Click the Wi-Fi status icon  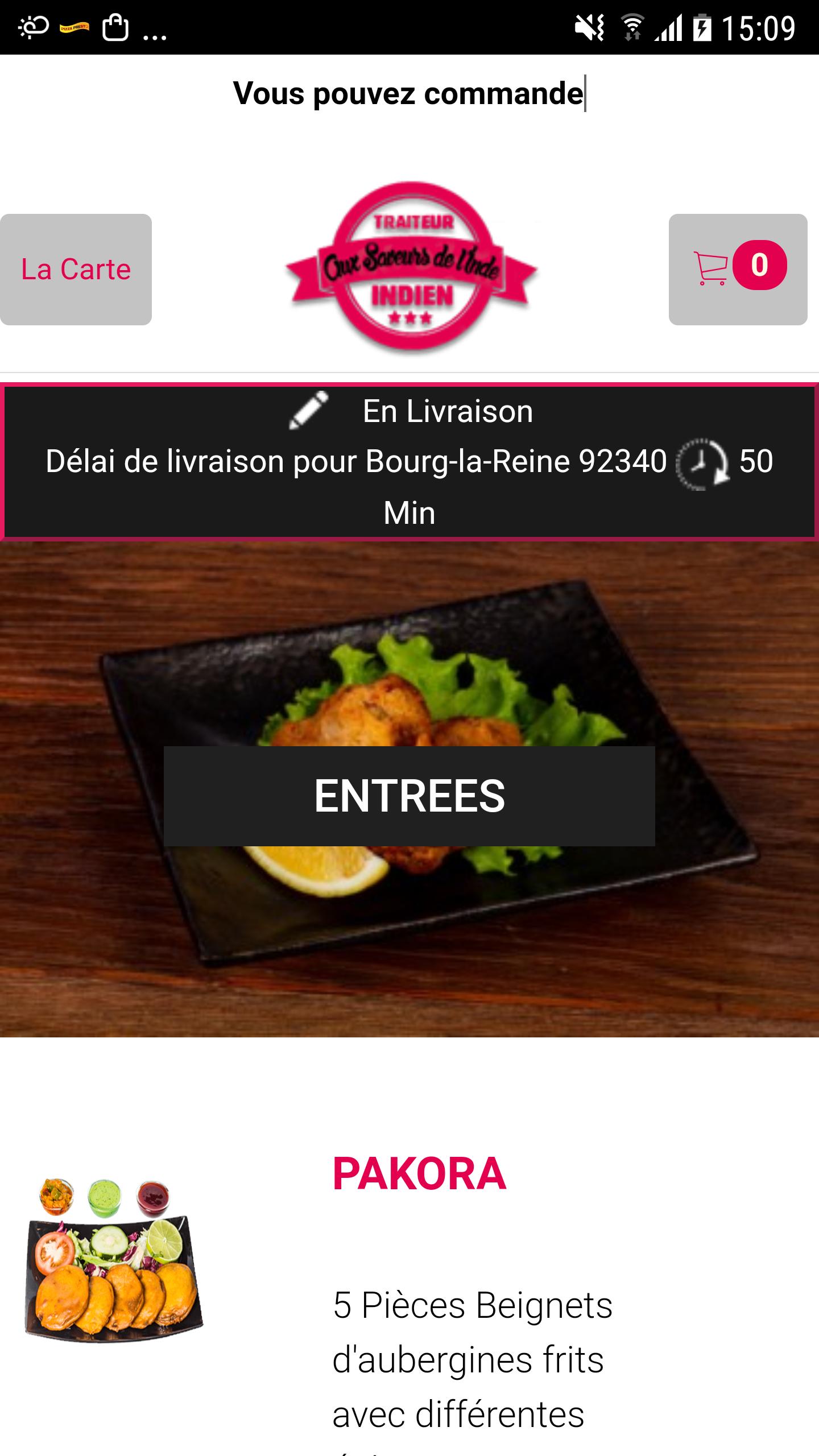click(633, 24)
